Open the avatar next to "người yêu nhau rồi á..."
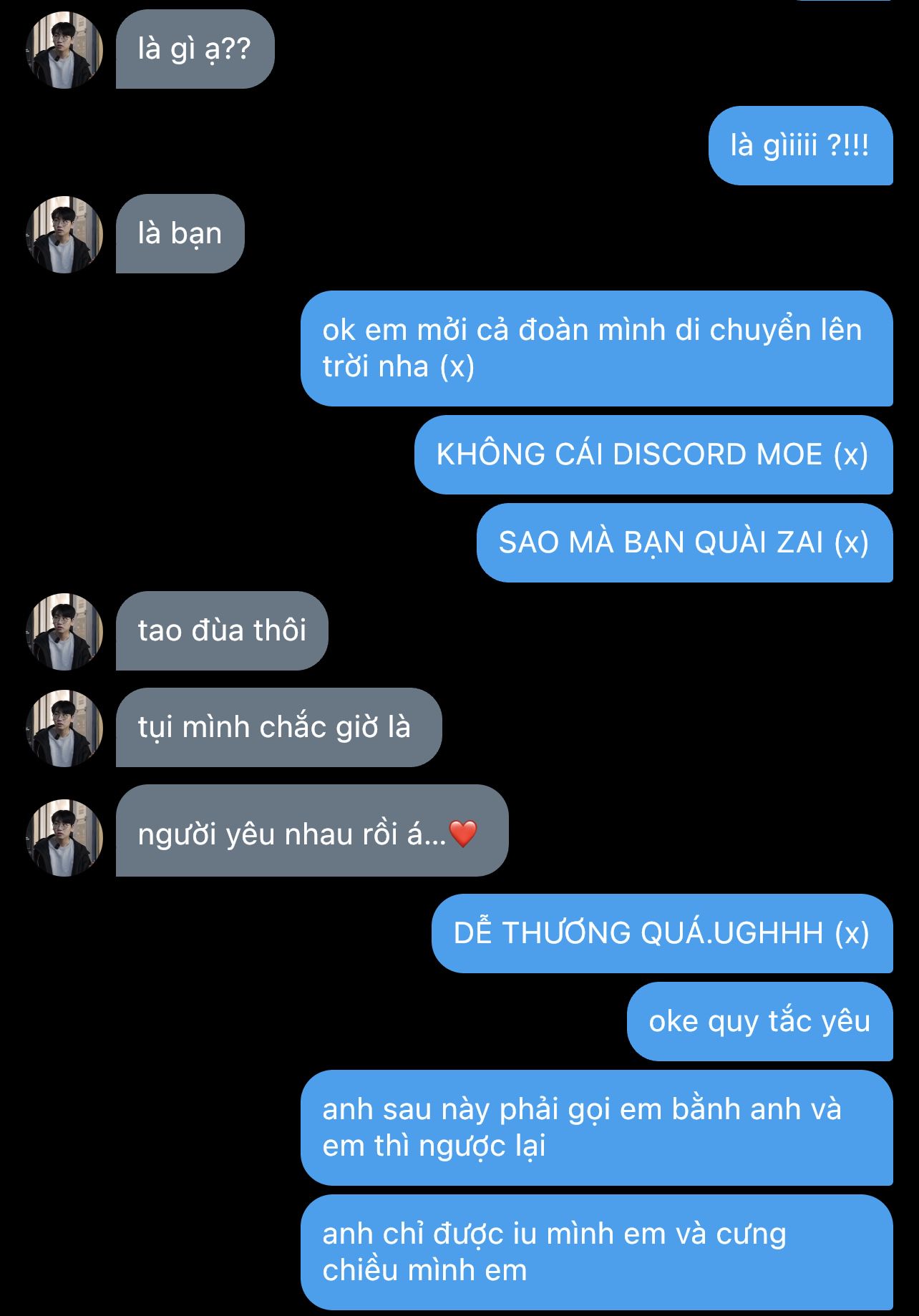Image resolution: width=919 pixels, height=1316 pixels. point(64,837)
